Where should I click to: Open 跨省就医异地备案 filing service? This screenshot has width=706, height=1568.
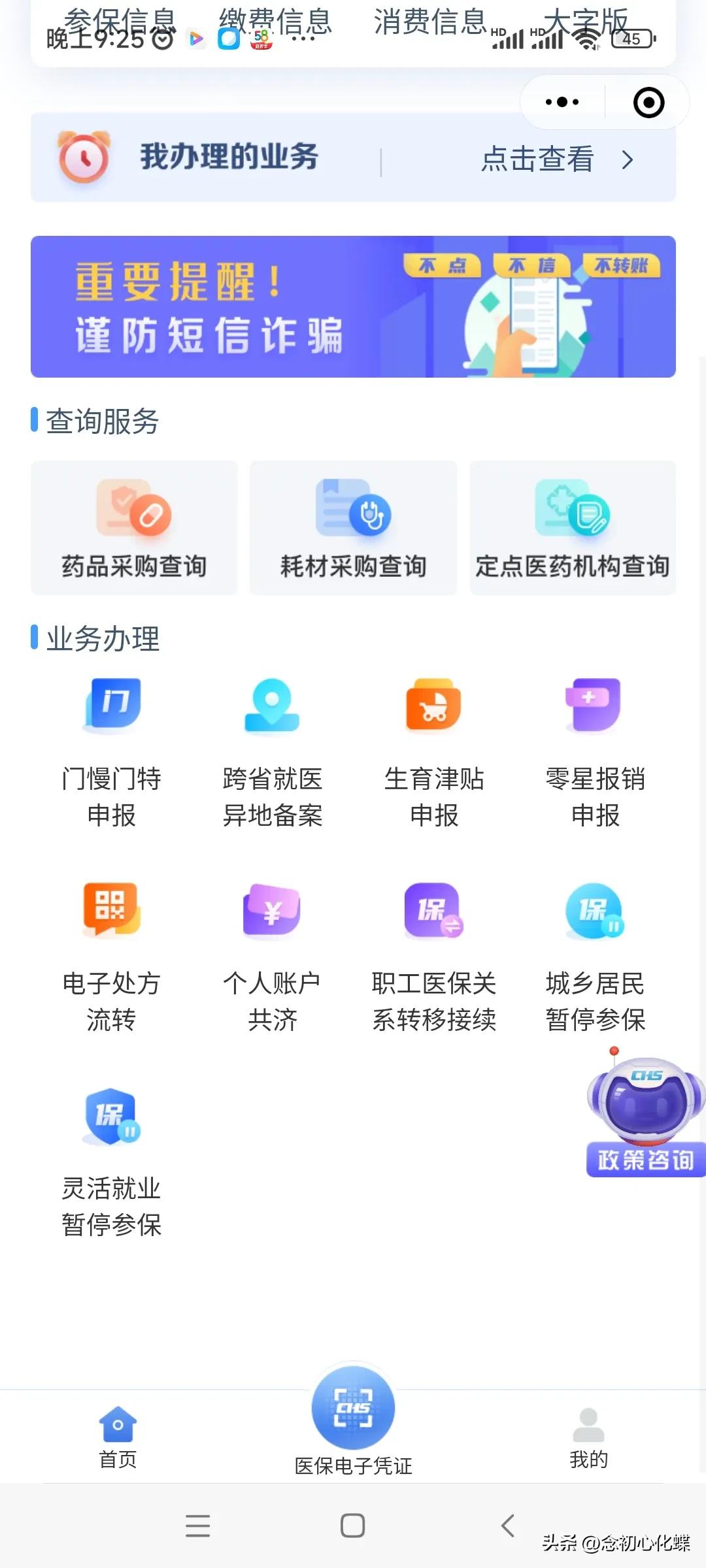(x=271, y=751)
